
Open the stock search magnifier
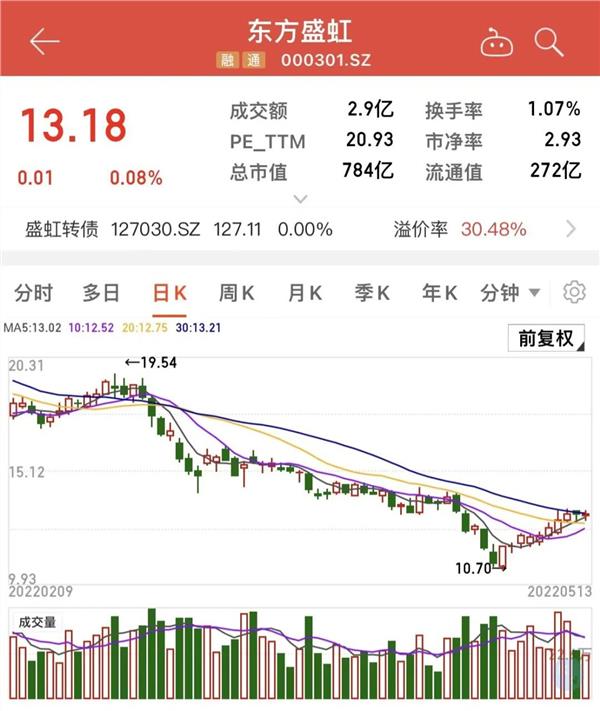tap(549, 42)
